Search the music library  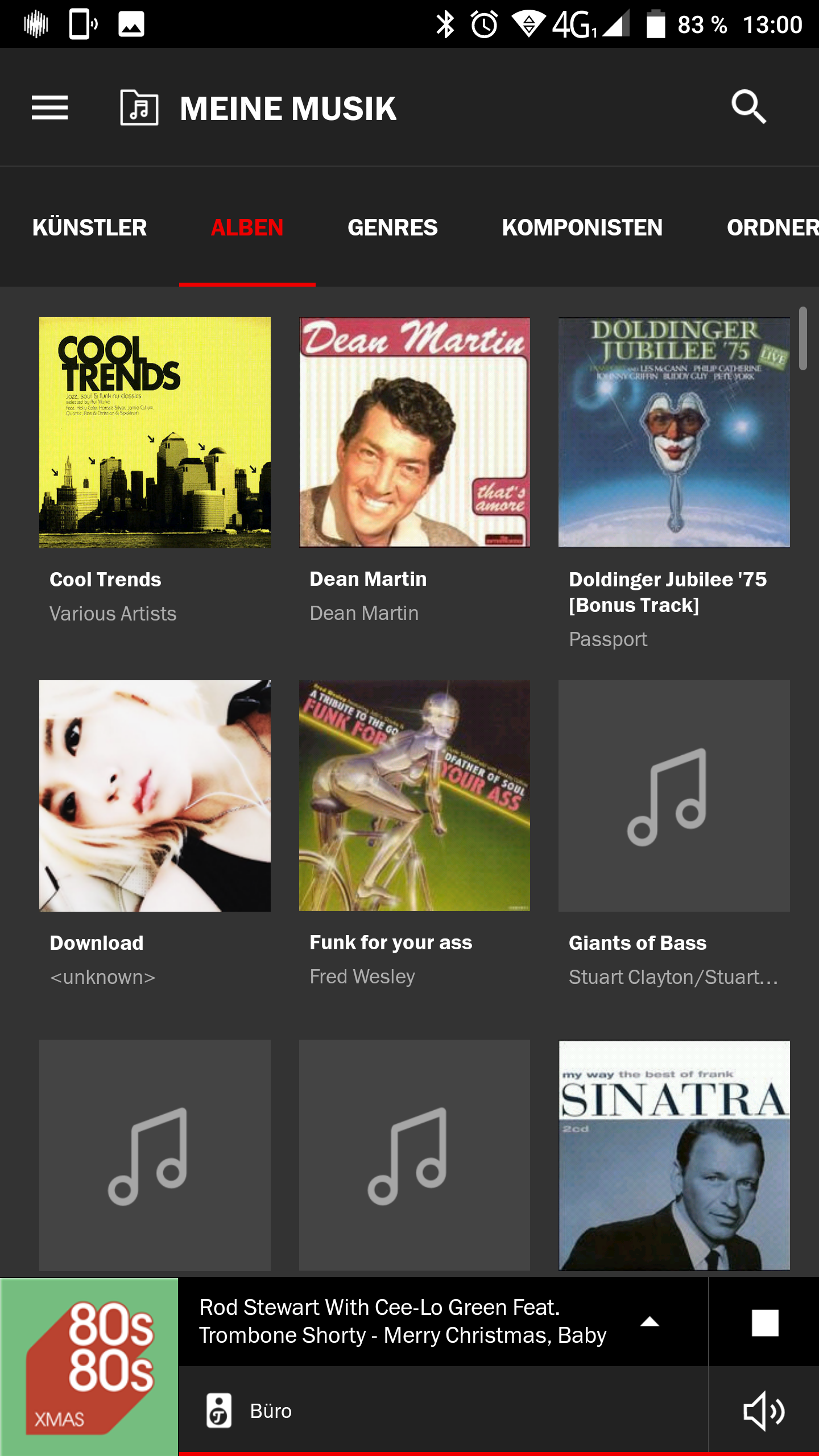click(x=748, y=107)
